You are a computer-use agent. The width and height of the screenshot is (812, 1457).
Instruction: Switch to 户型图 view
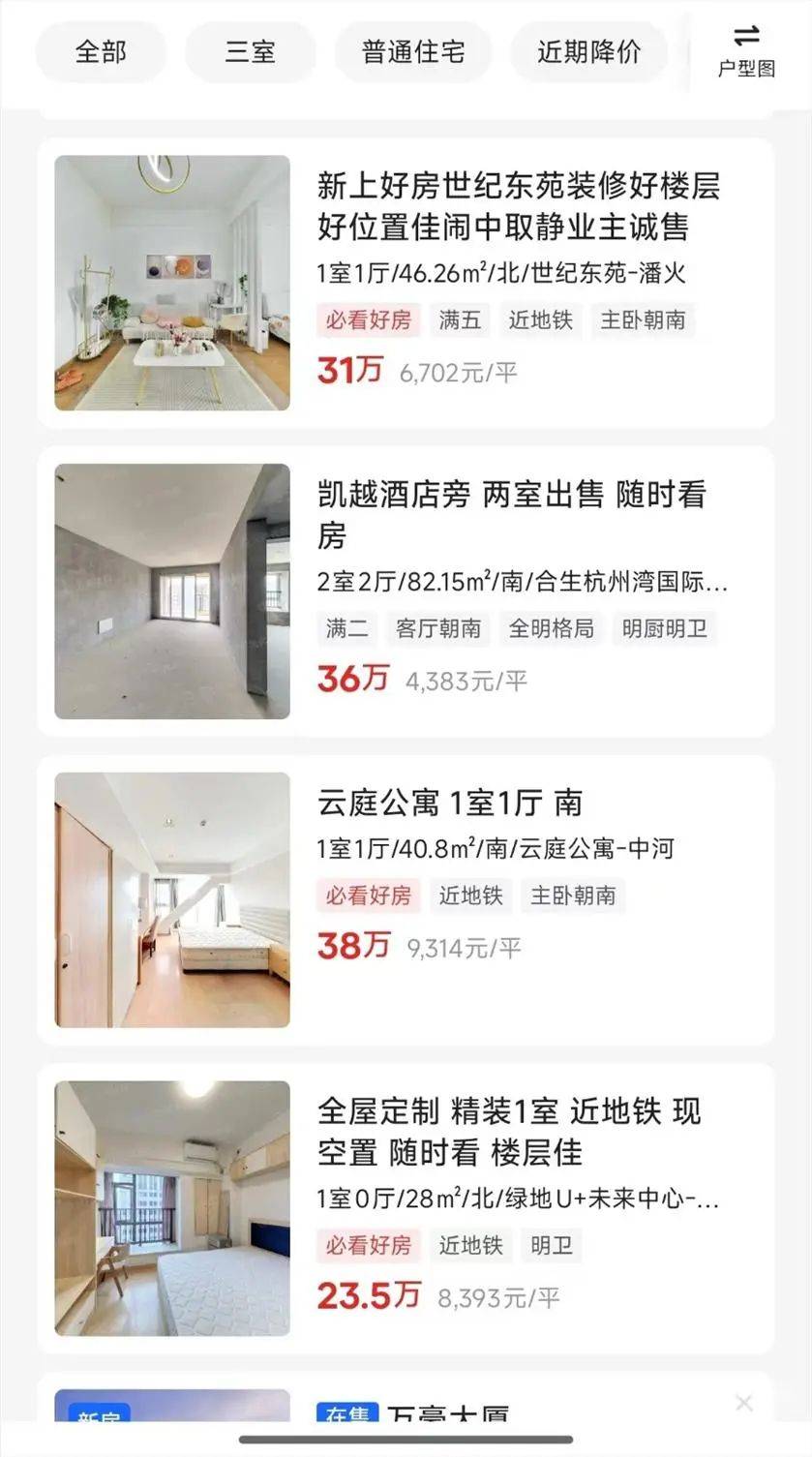coord(746,50)
